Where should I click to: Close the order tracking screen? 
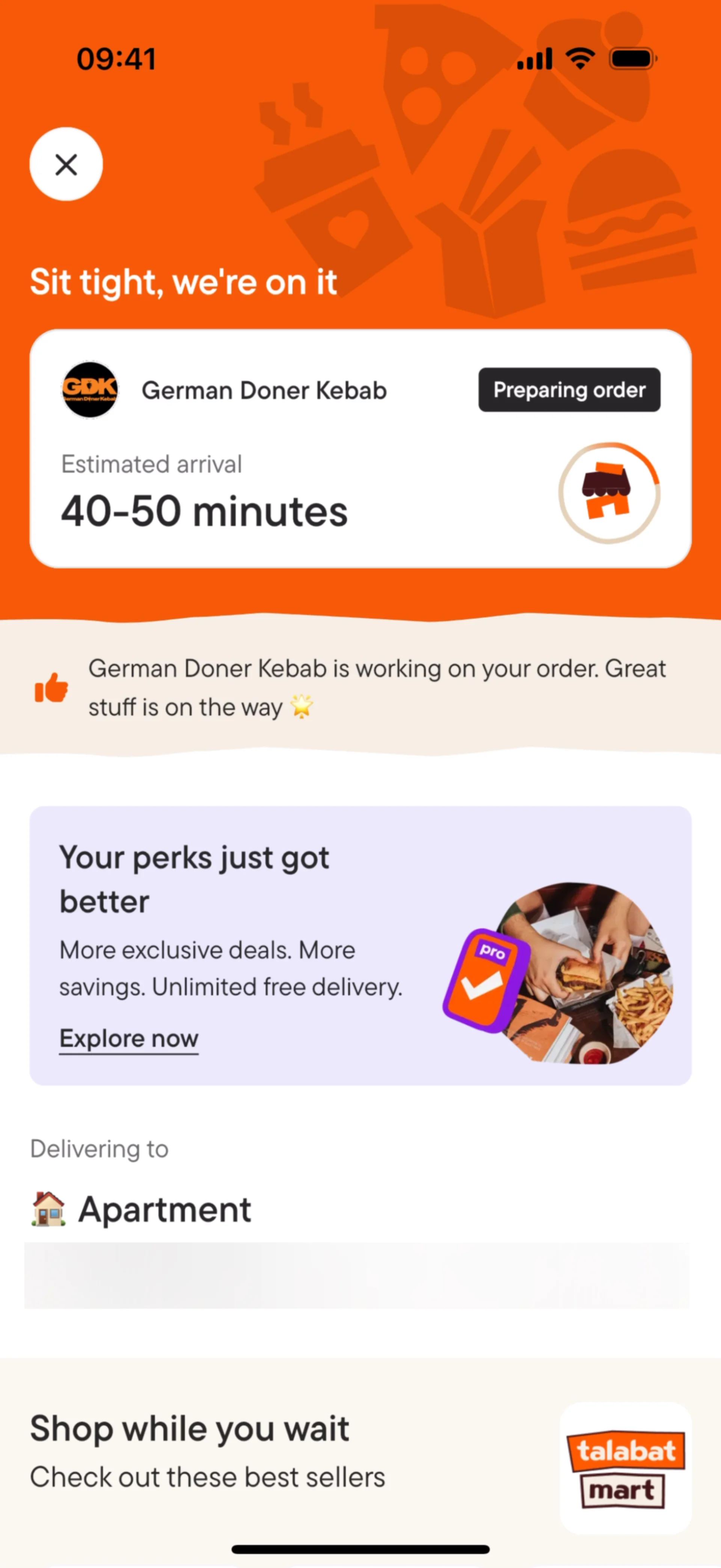point(66,164)
